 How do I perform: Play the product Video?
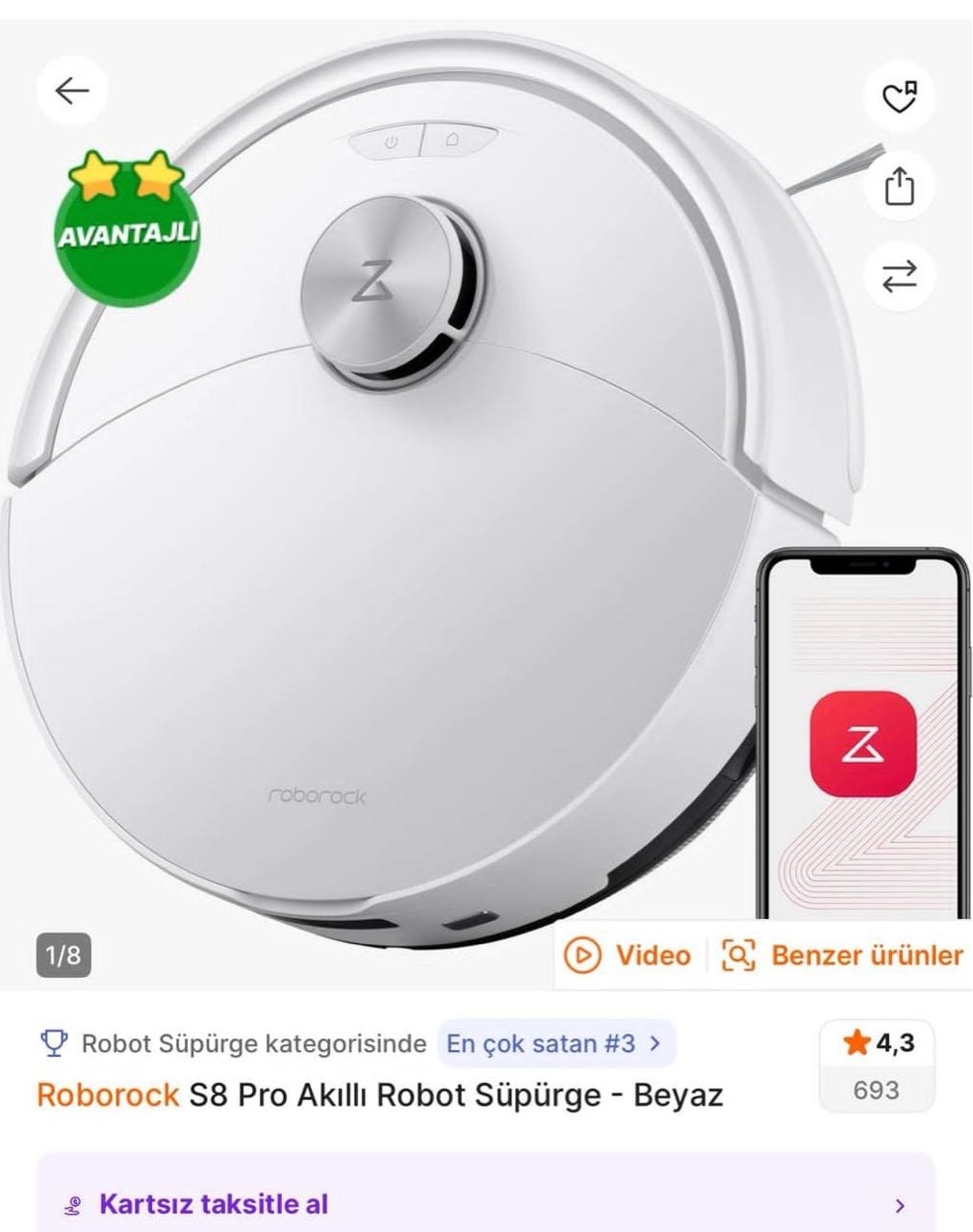[x=628, y=955]
